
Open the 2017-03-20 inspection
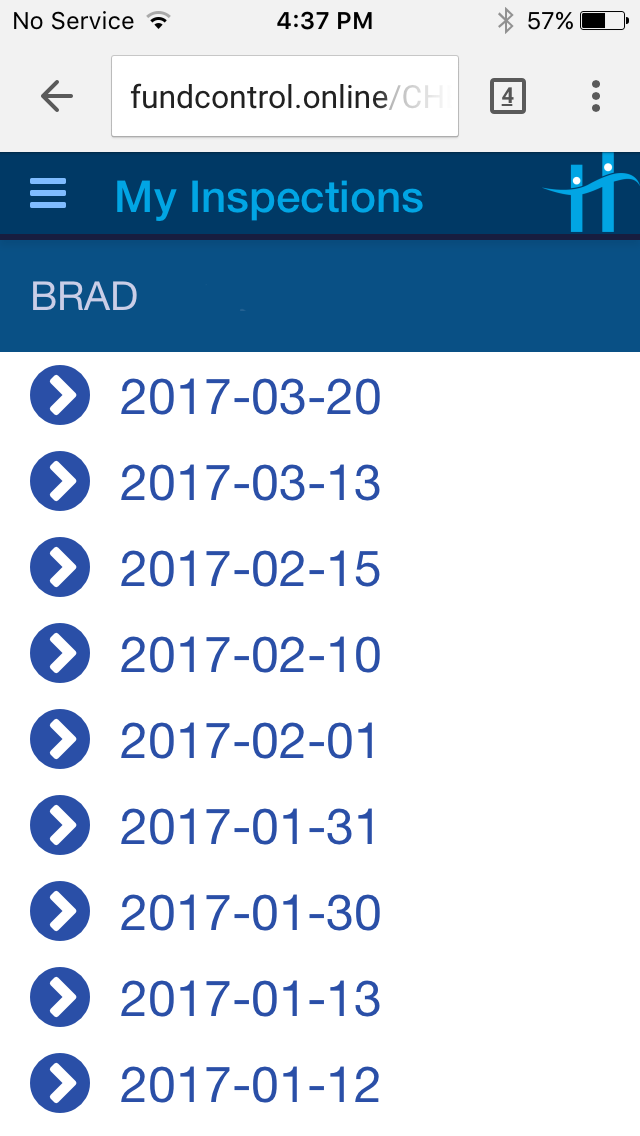point(250,398)
